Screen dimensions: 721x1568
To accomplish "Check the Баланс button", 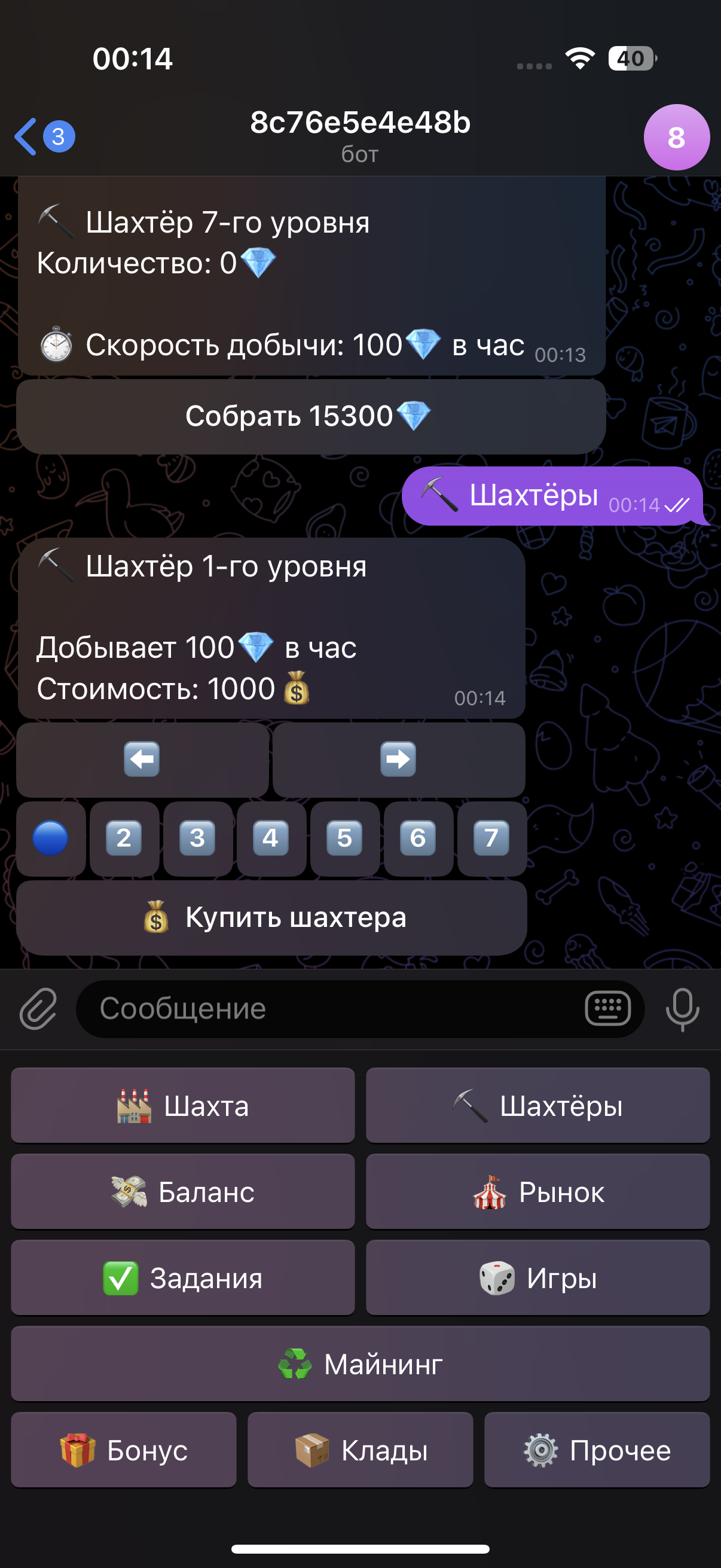I will [x=182, y=1191].
